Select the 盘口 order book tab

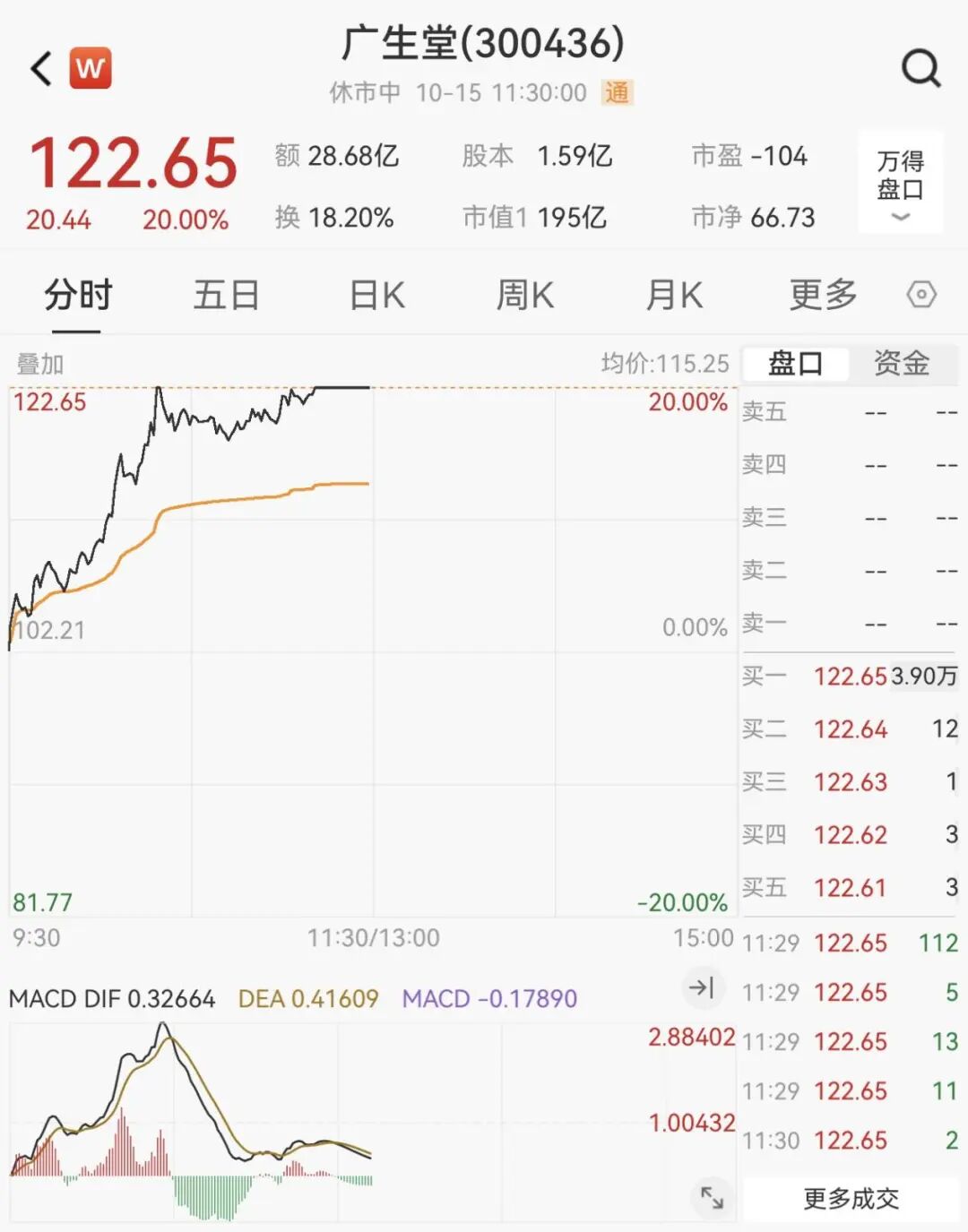coord(795,363)
